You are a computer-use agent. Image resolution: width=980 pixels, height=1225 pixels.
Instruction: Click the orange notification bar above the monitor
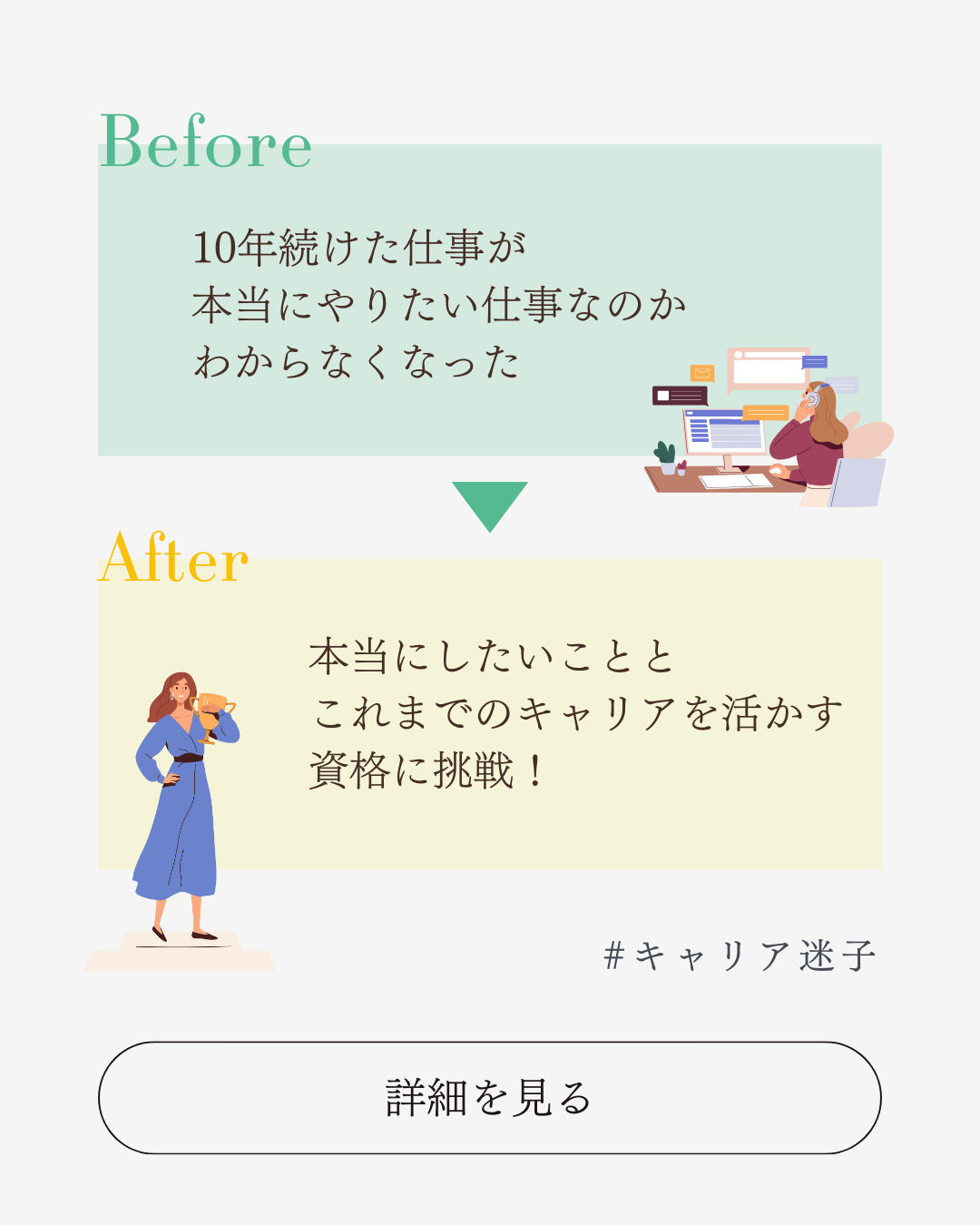pyautogui.click(x=765, y=411)
